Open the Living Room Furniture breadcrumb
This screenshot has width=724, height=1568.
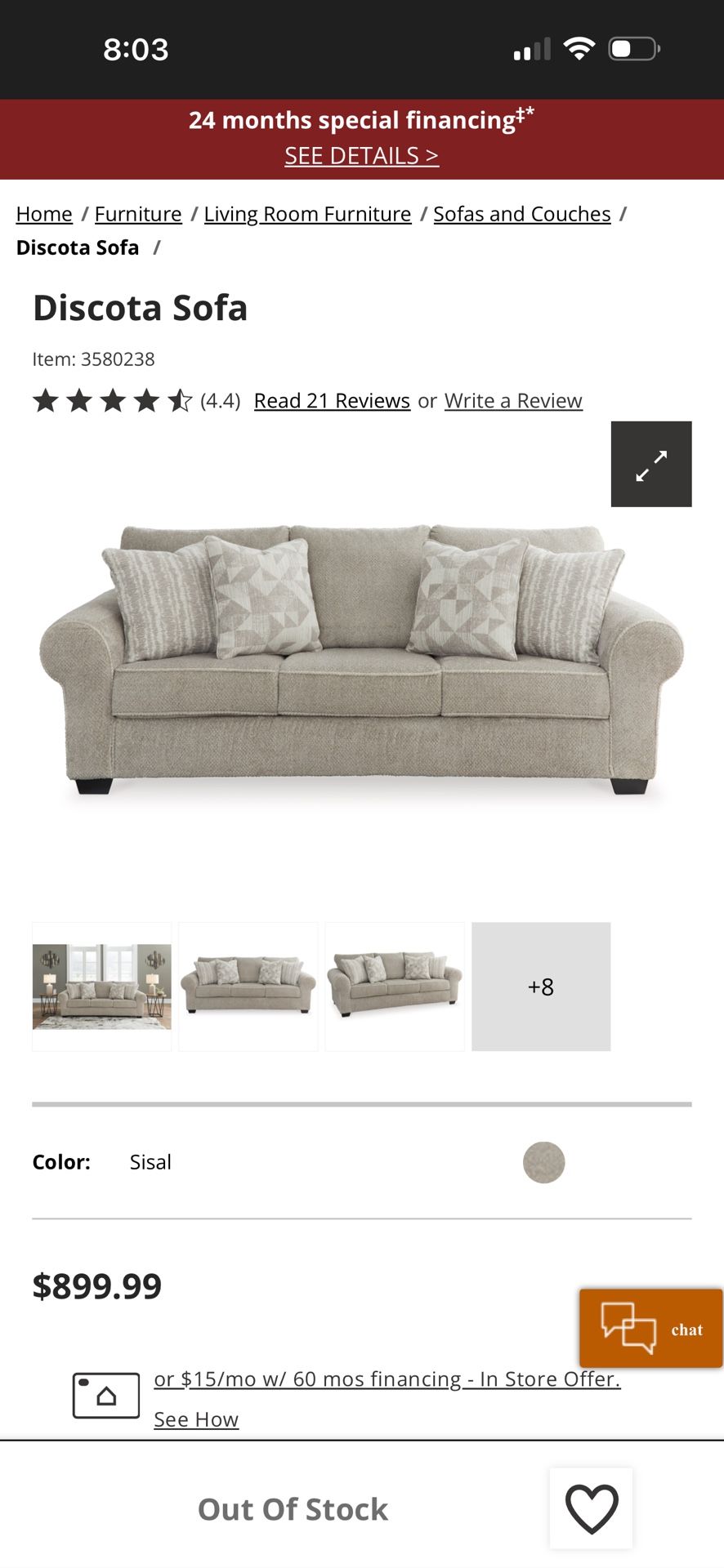click(307, 214)
